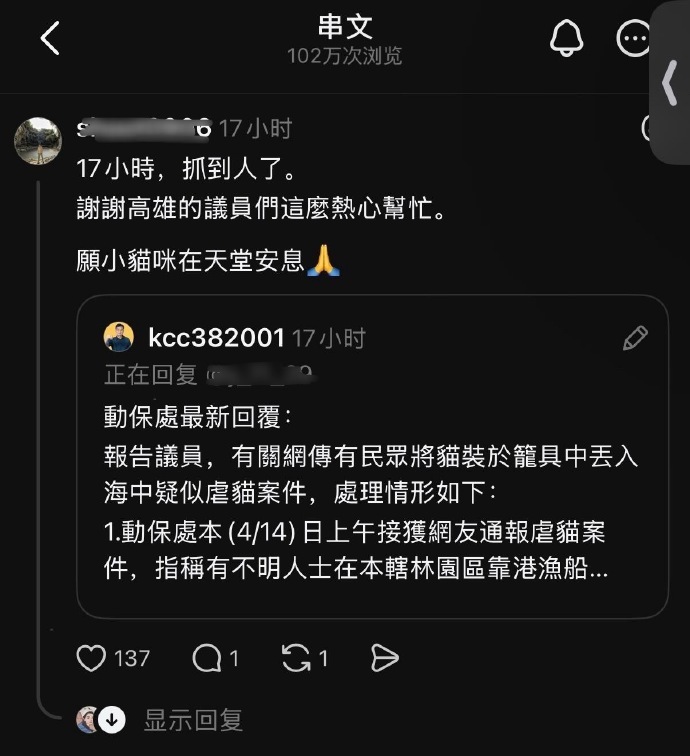Screen dimensions: 690x756
Task: Open the comments on this post
Action: point(206,657)
